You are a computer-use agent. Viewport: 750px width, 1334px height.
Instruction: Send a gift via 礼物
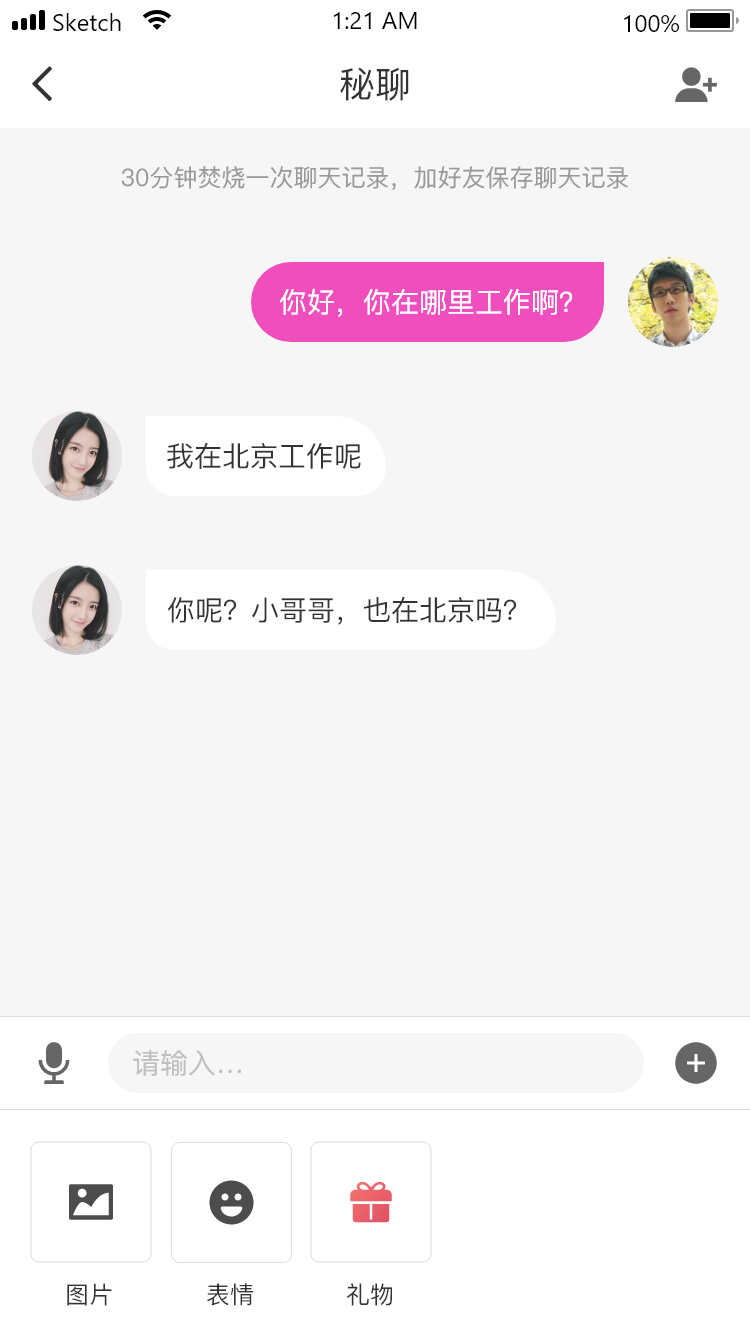371,1202
